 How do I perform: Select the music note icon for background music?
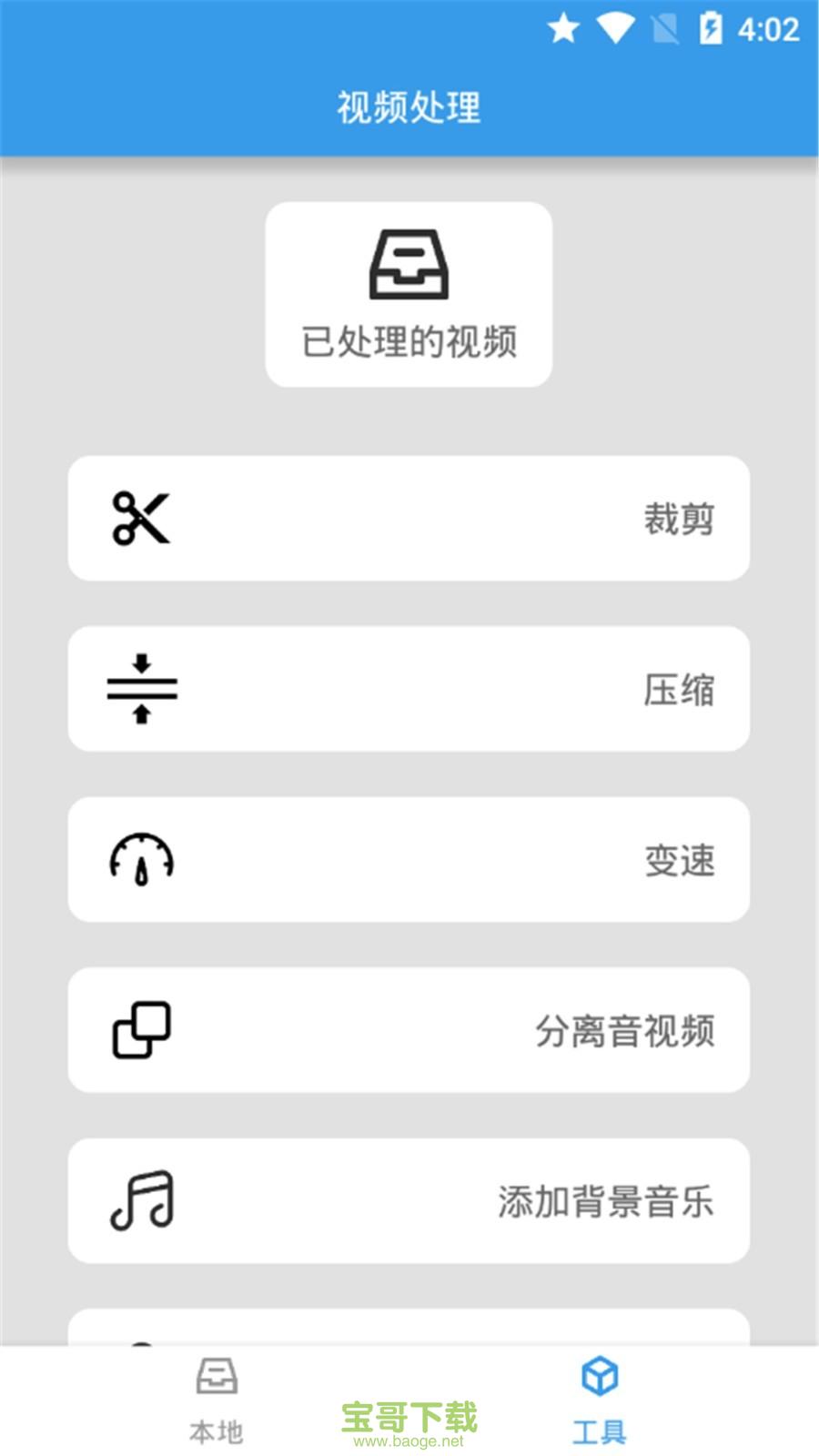click(x=141, y=1201)
